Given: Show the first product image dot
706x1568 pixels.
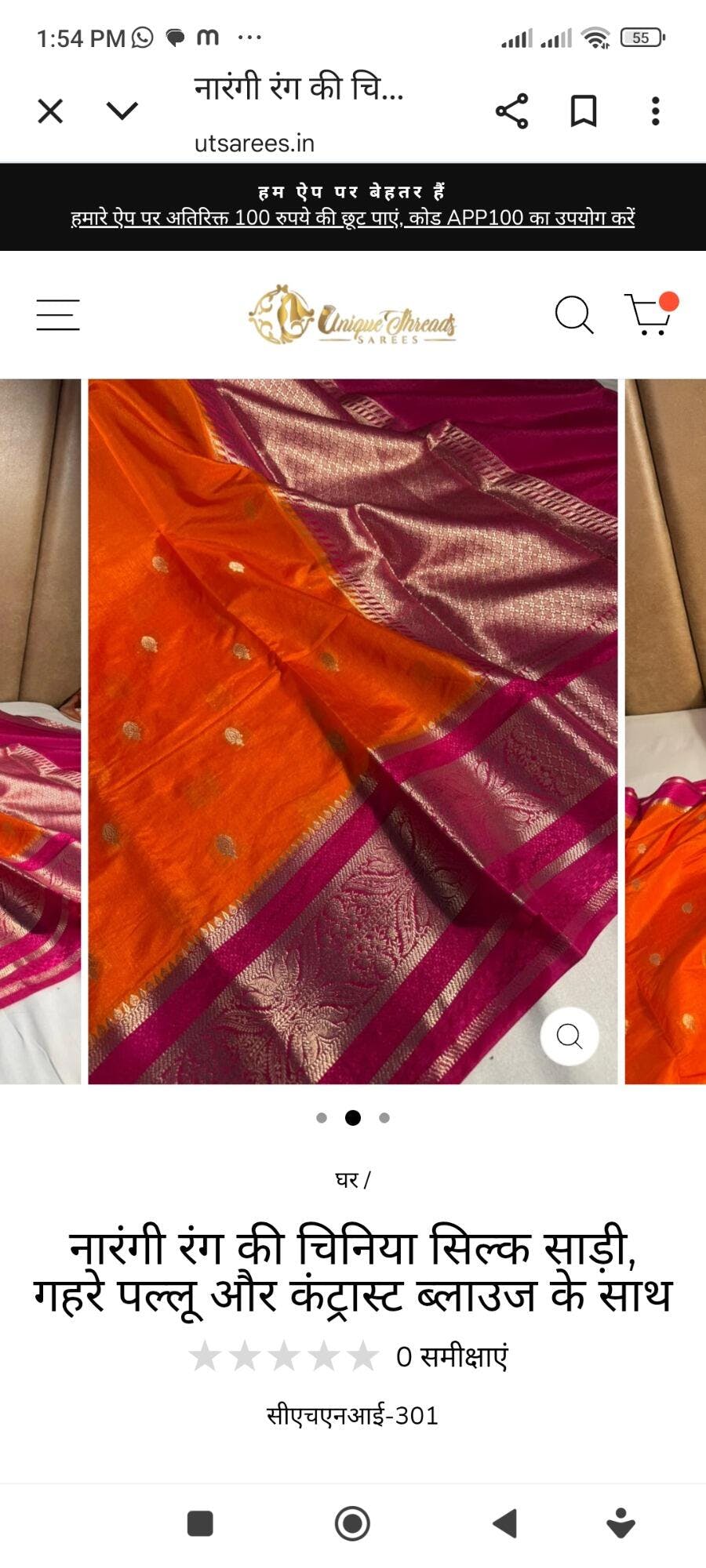Looking at the screenshot, I should point(322,1118).
